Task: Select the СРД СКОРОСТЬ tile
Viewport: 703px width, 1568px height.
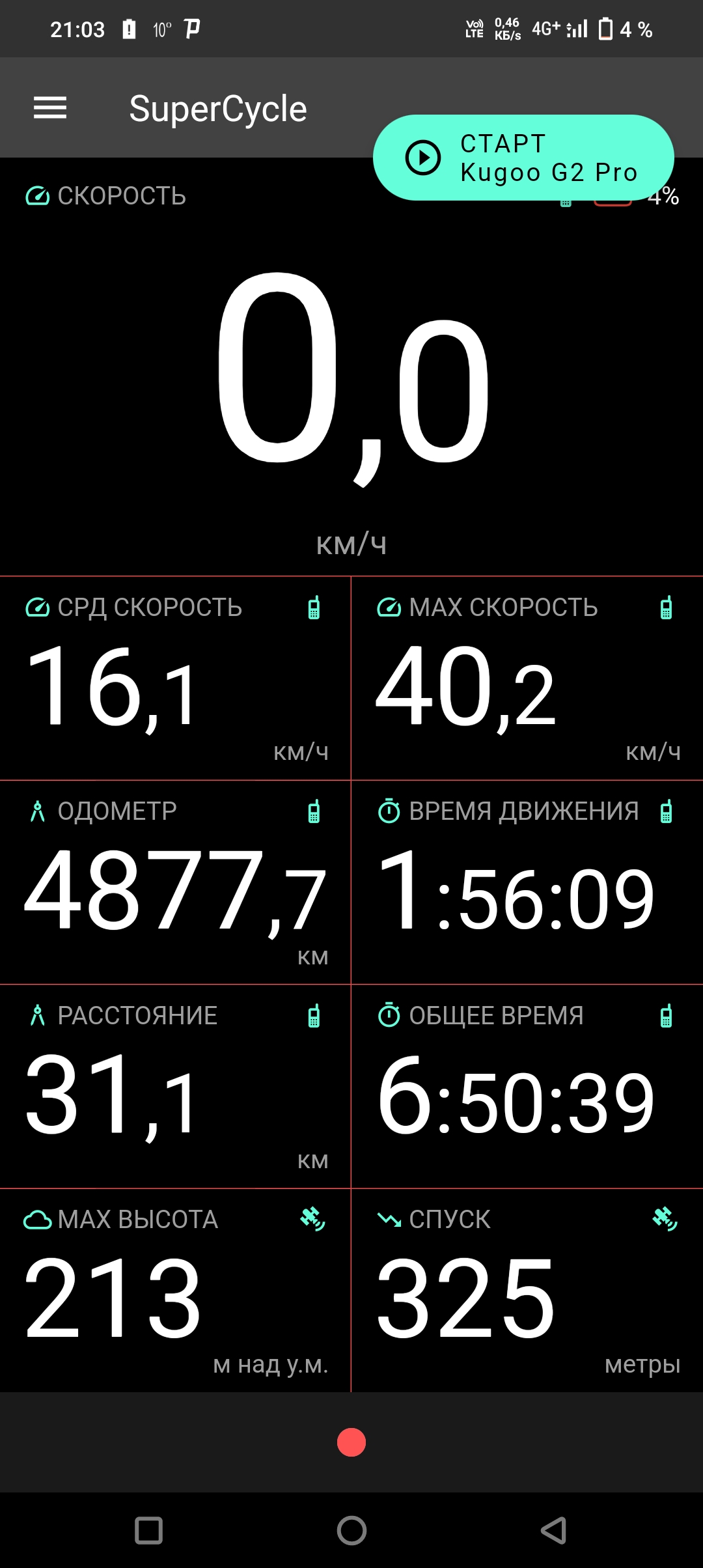Action: [175, 678]
